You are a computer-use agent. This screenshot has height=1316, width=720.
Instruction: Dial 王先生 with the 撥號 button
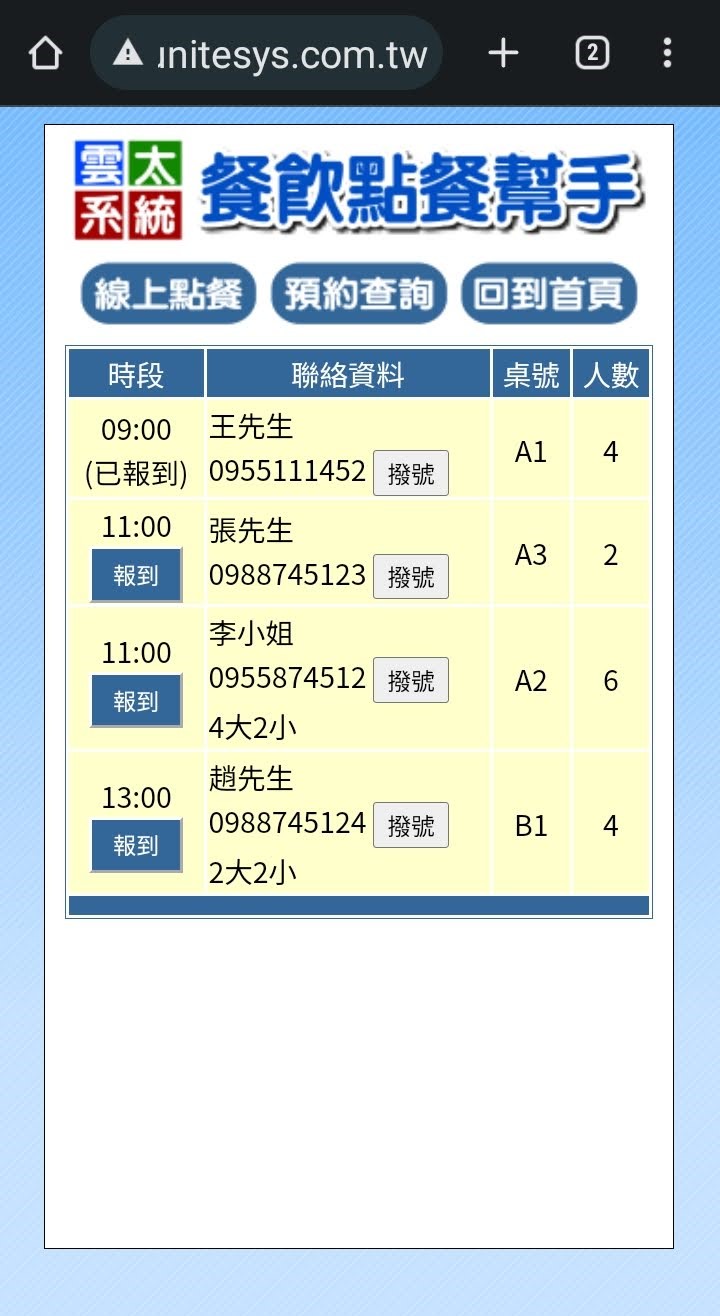coord(411,473)
